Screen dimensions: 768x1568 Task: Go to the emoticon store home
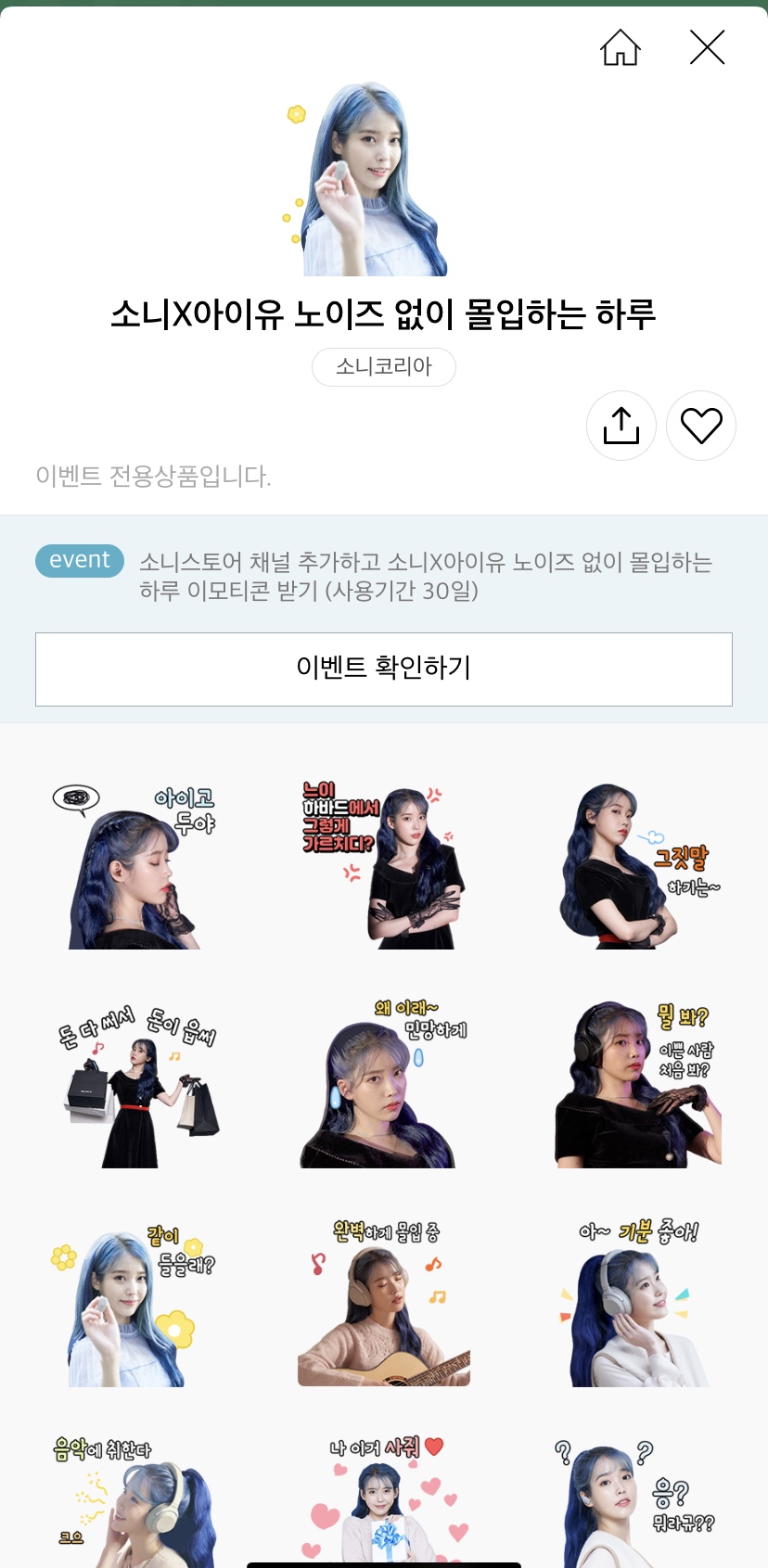621,47
